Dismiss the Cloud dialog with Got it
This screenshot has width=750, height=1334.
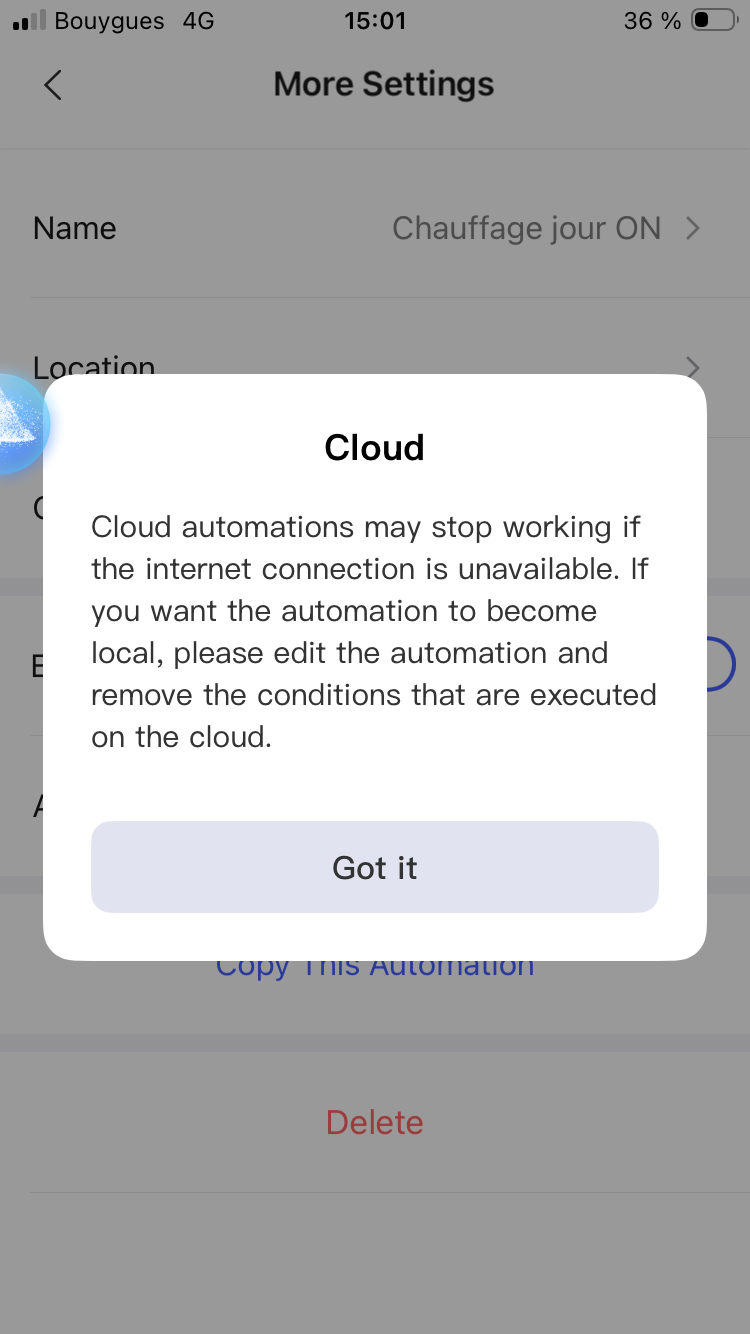pos(374,867)
